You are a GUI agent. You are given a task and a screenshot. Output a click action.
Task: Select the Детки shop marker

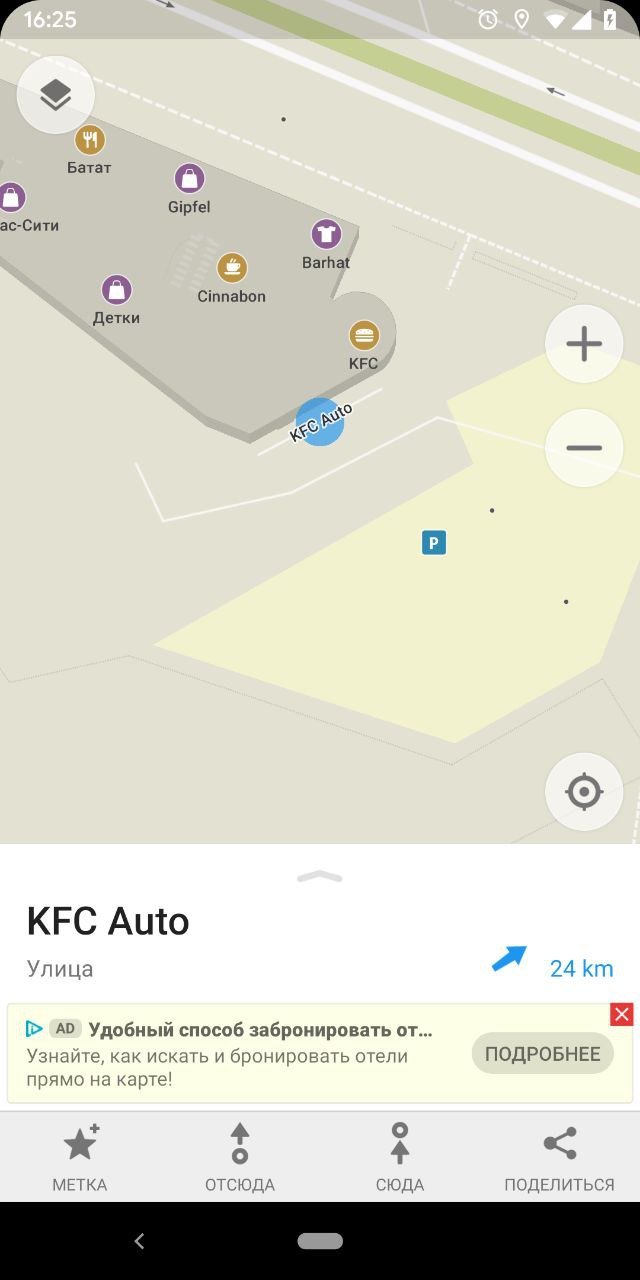pyautogui.click(x=117, y=291)
